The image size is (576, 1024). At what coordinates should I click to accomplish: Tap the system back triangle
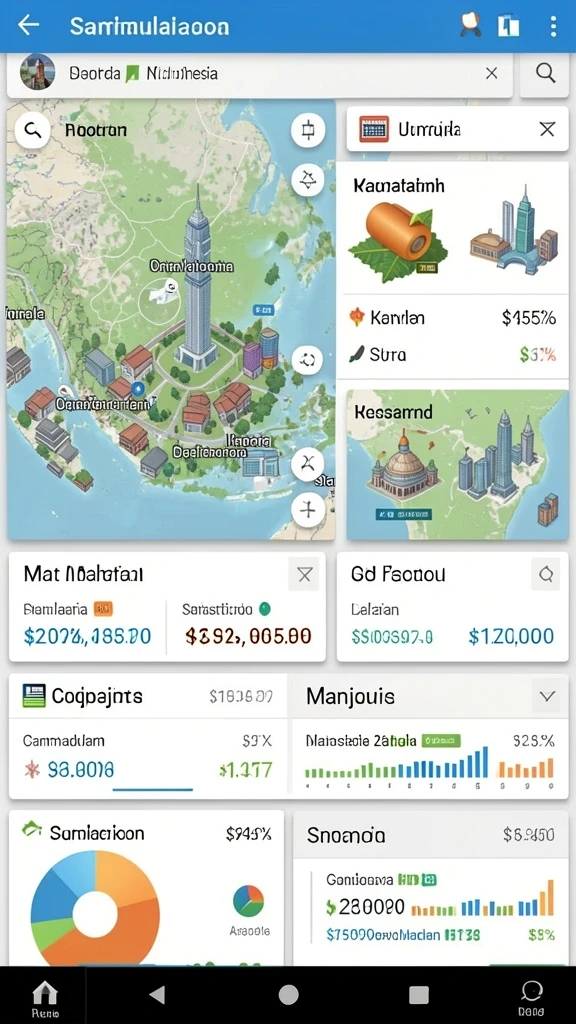[157, 995]
